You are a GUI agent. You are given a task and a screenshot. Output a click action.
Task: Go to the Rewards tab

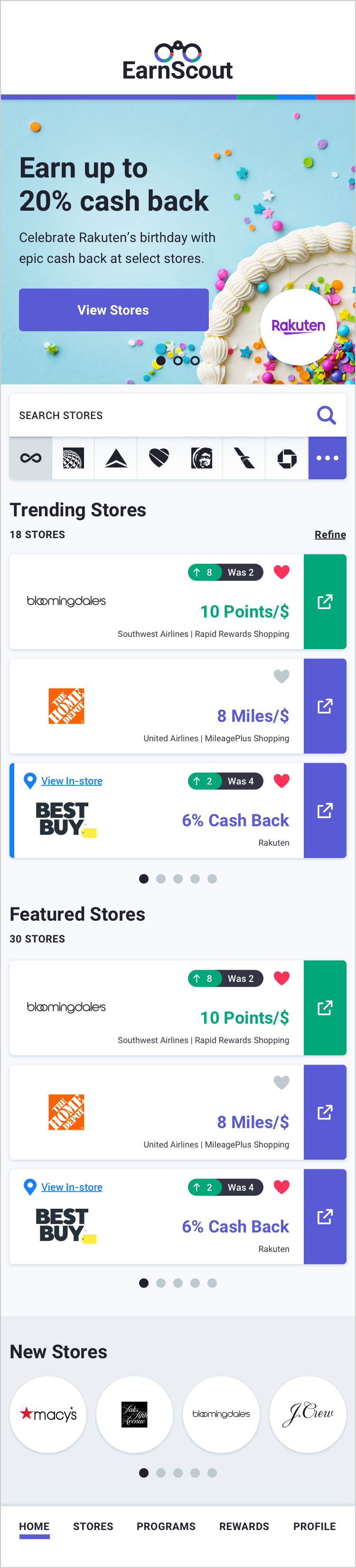244,1526
